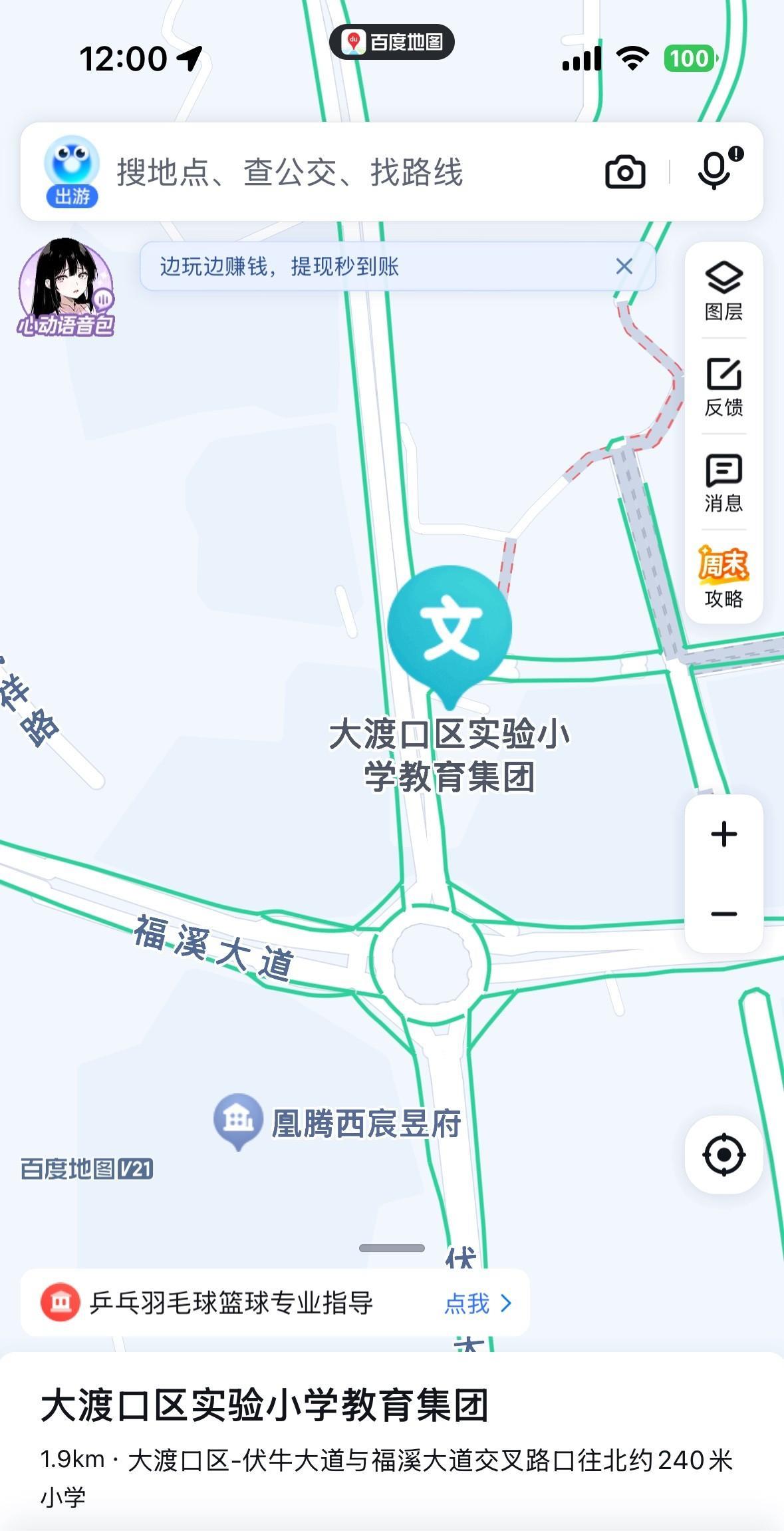The height and width of the screenshot is (1531, 784).
Task: Return to the 百度地图 pill in status bar
Action: (x=392, y=42)
